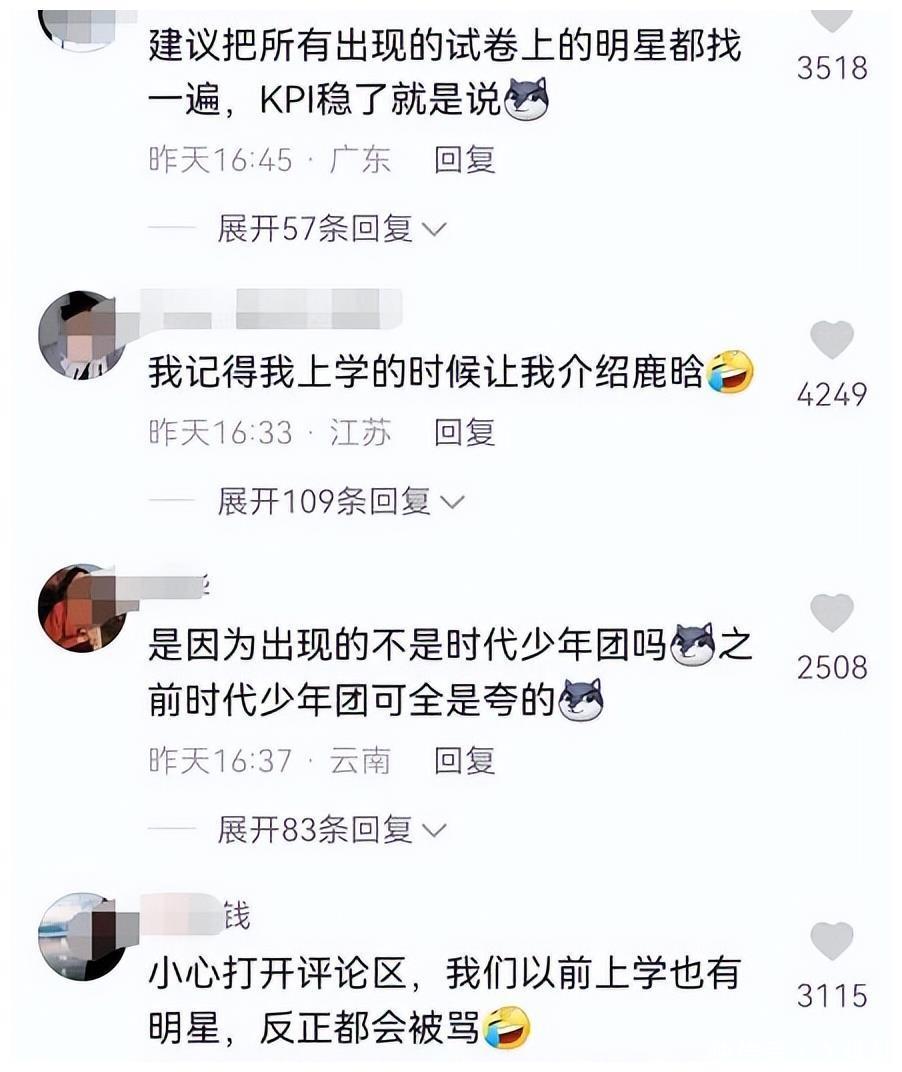The height and width of the screenshot is (1072, 902).
Task: View profile of the 时代少年团 commenter
Action: tap(80, 608)
